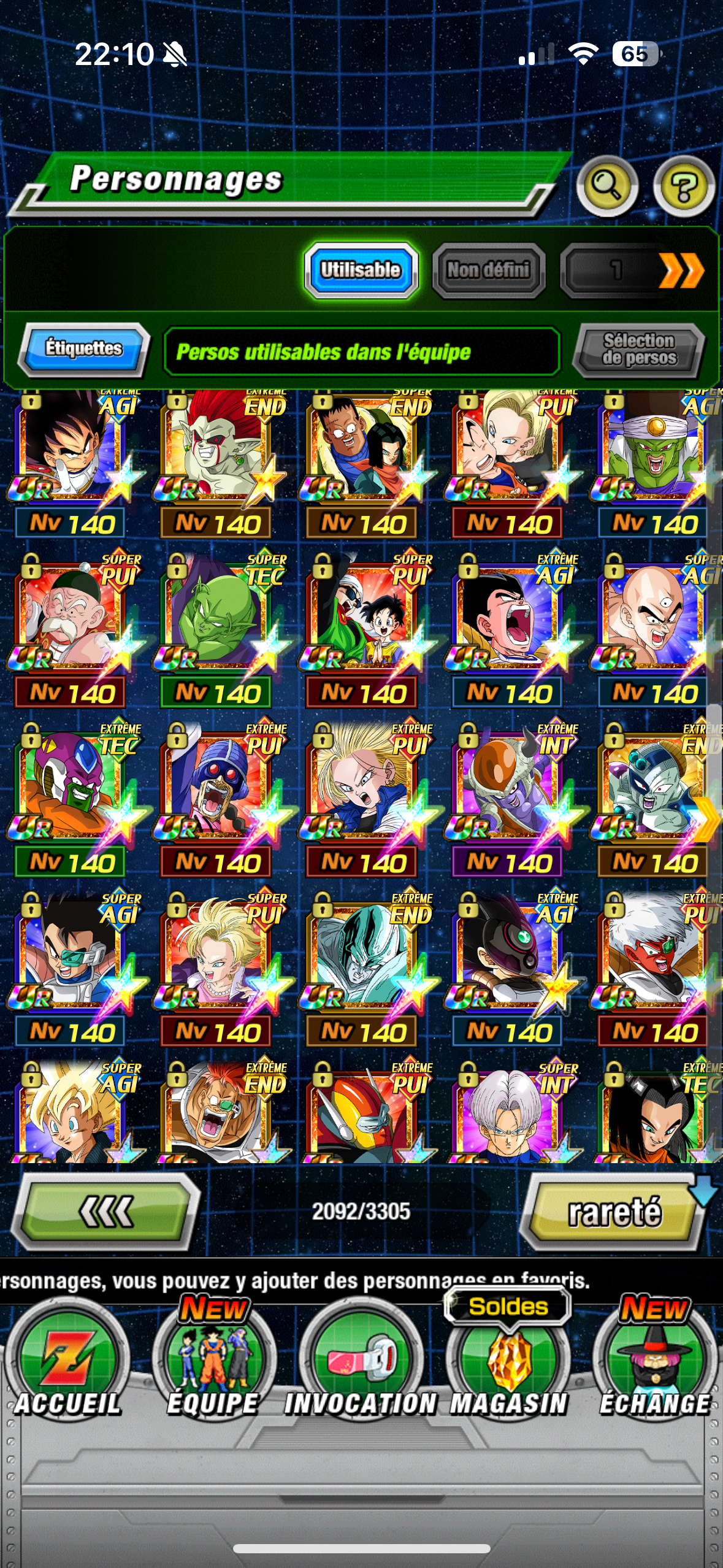This screenshot has width=723, height=1568.
Task: Tap the Non défini filter button
Action: [488, 270]
